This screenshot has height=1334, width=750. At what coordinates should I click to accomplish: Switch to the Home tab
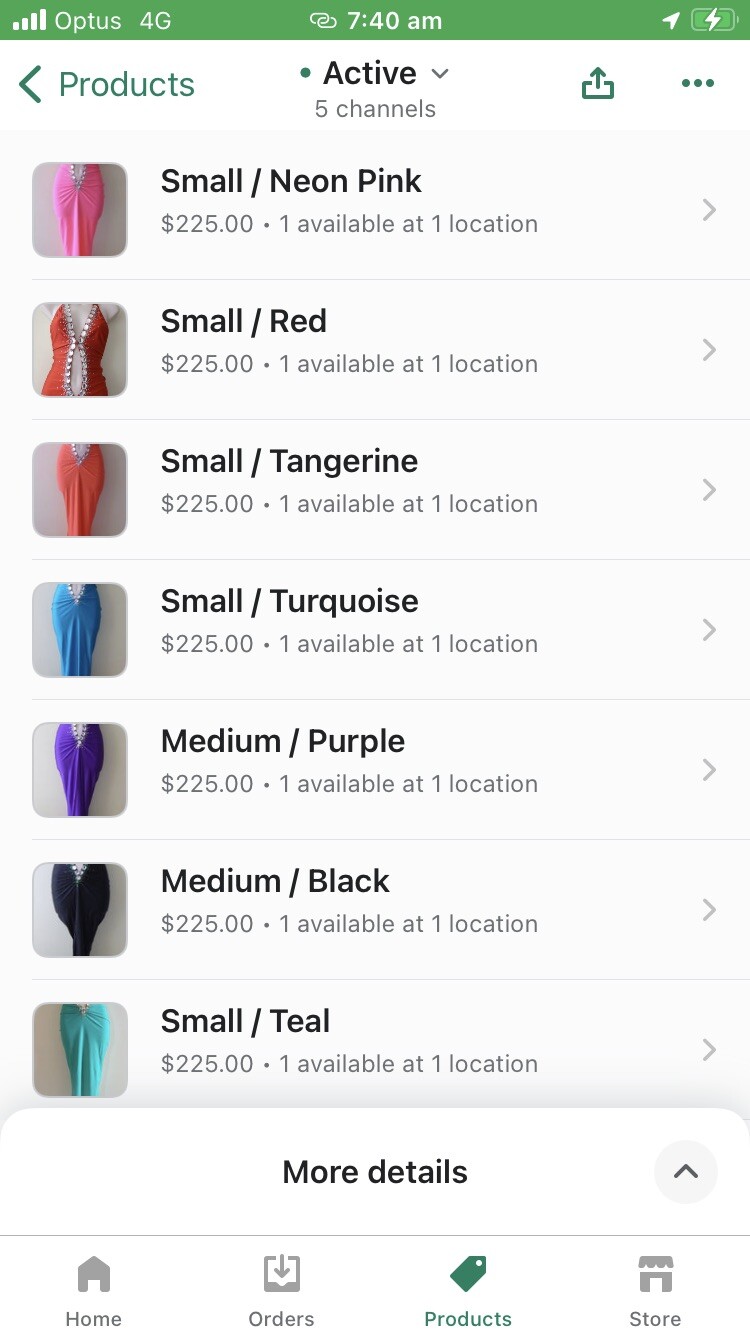click(x=93, y=1290)
